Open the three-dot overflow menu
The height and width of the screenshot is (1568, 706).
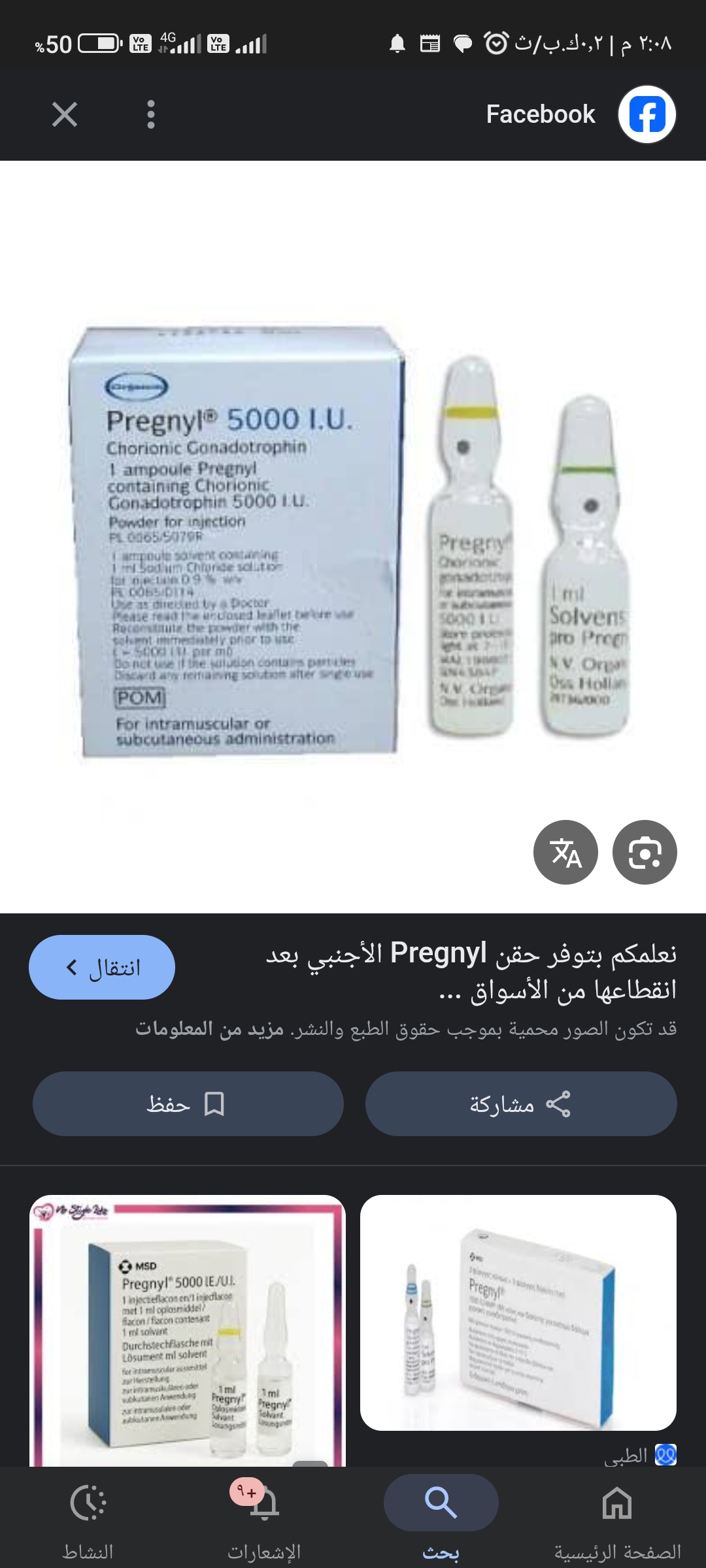151,114
